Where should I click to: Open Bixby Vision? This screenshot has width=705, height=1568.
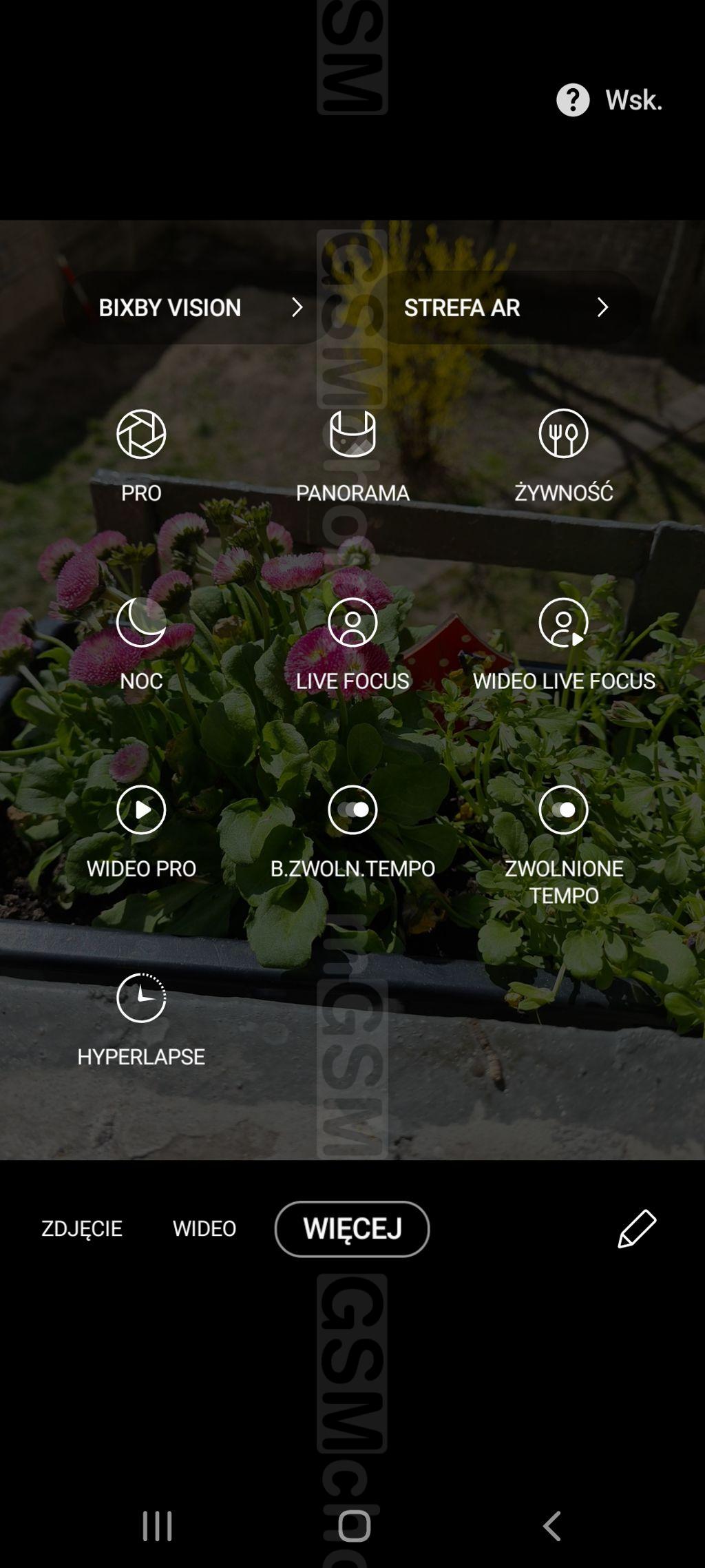pos(195,307)
